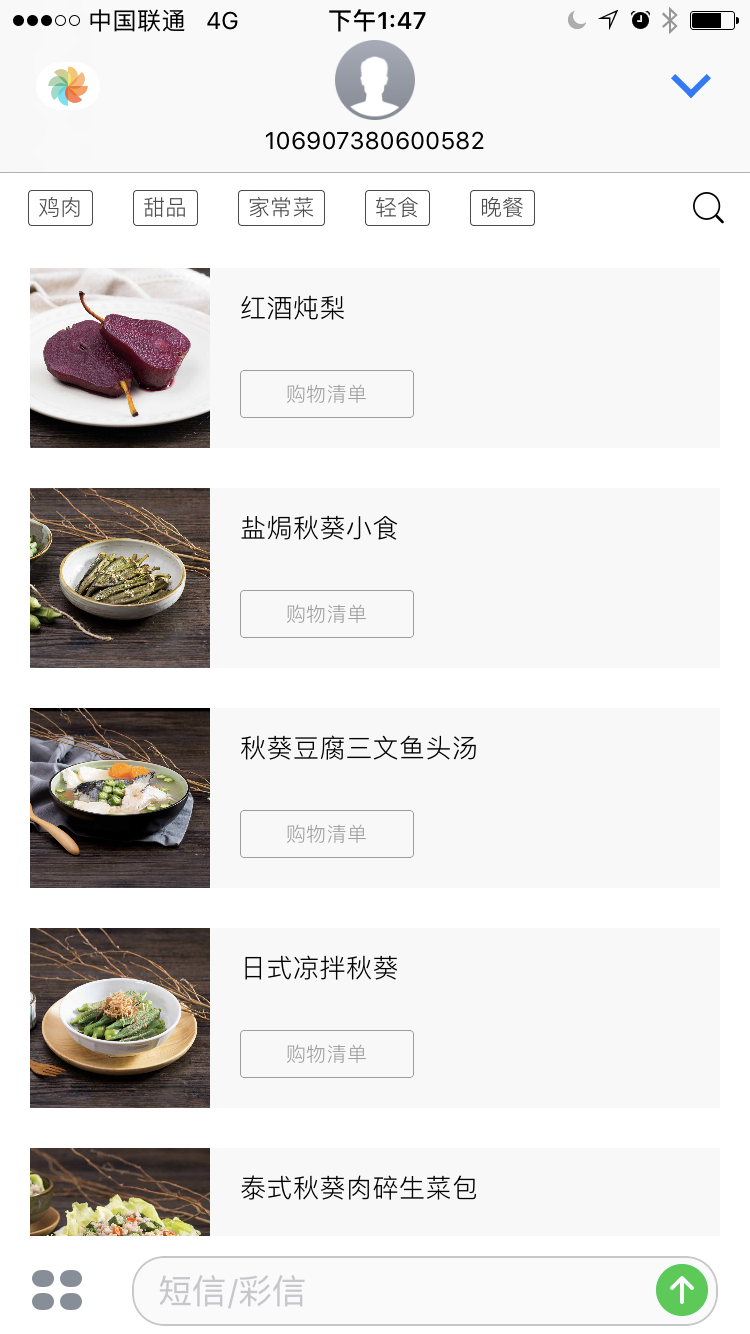The image size is (750, 1334).
Task: Tap the green send arrow icon
Action: click(x=682, y=1290)
